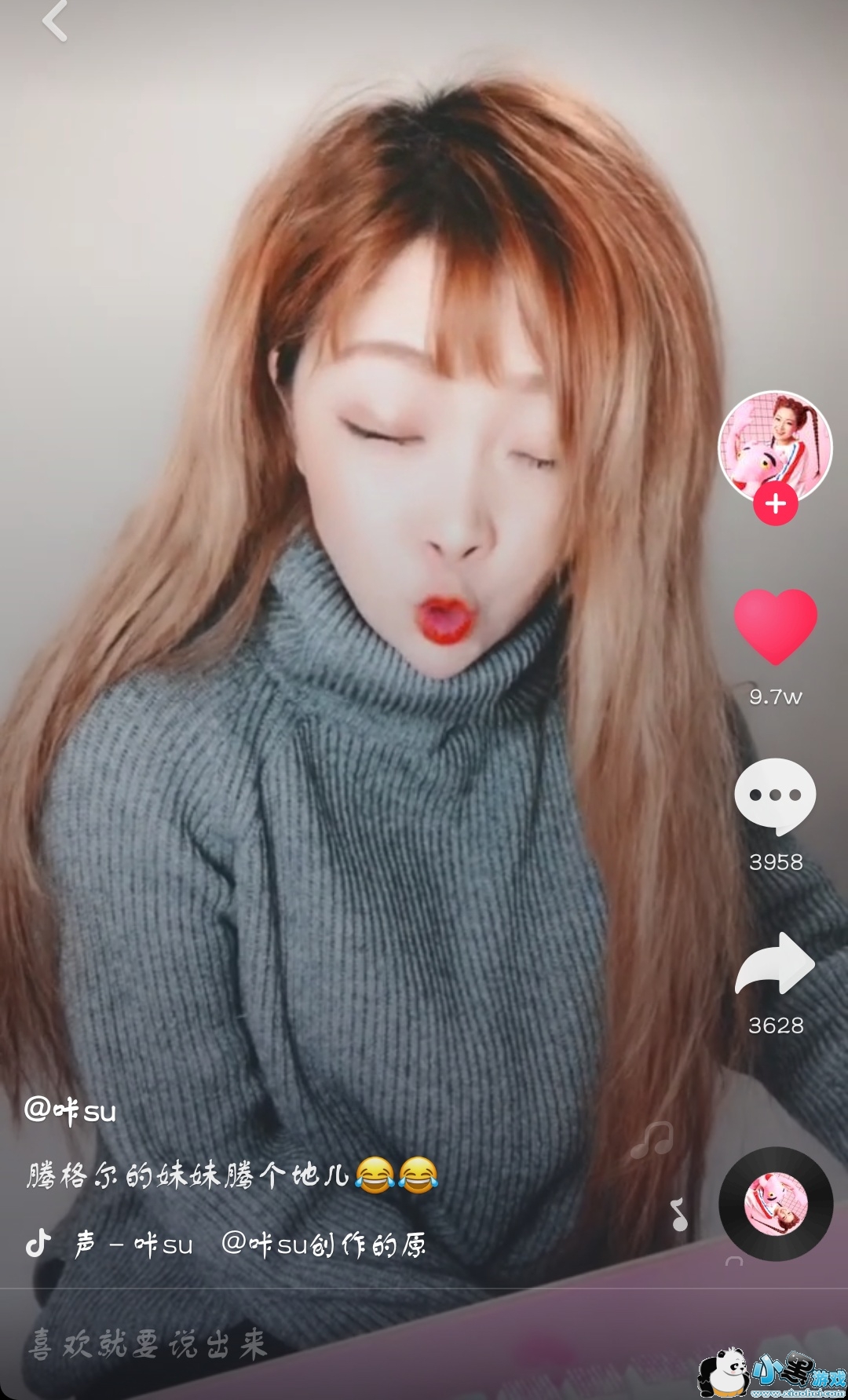Screen dimensions: 848x1400
Task: Like this video with the heart icon
Action: tap(776, 625)
